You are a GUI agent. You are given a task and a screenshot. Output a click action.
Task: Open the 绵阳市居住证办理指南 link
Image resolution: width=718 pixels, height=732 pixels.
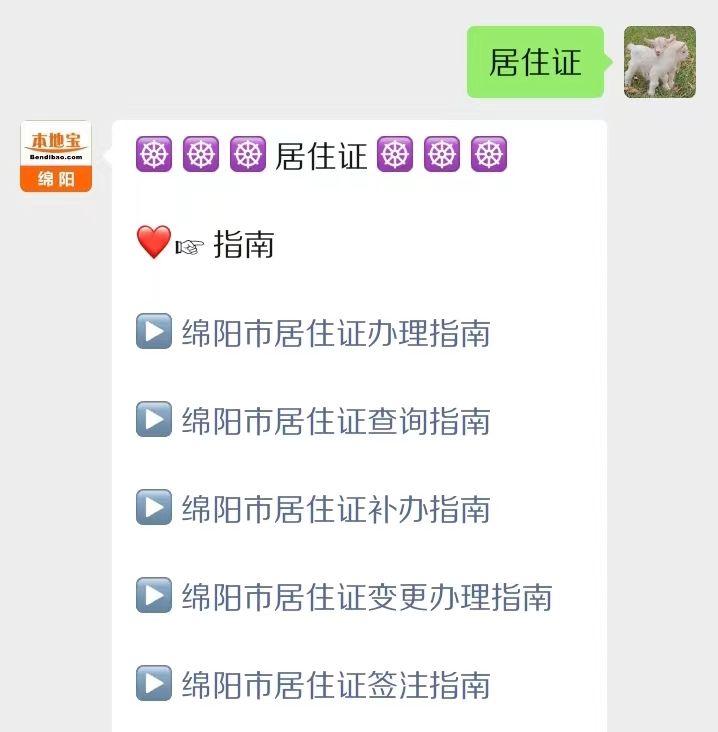[x=335, y=333]
